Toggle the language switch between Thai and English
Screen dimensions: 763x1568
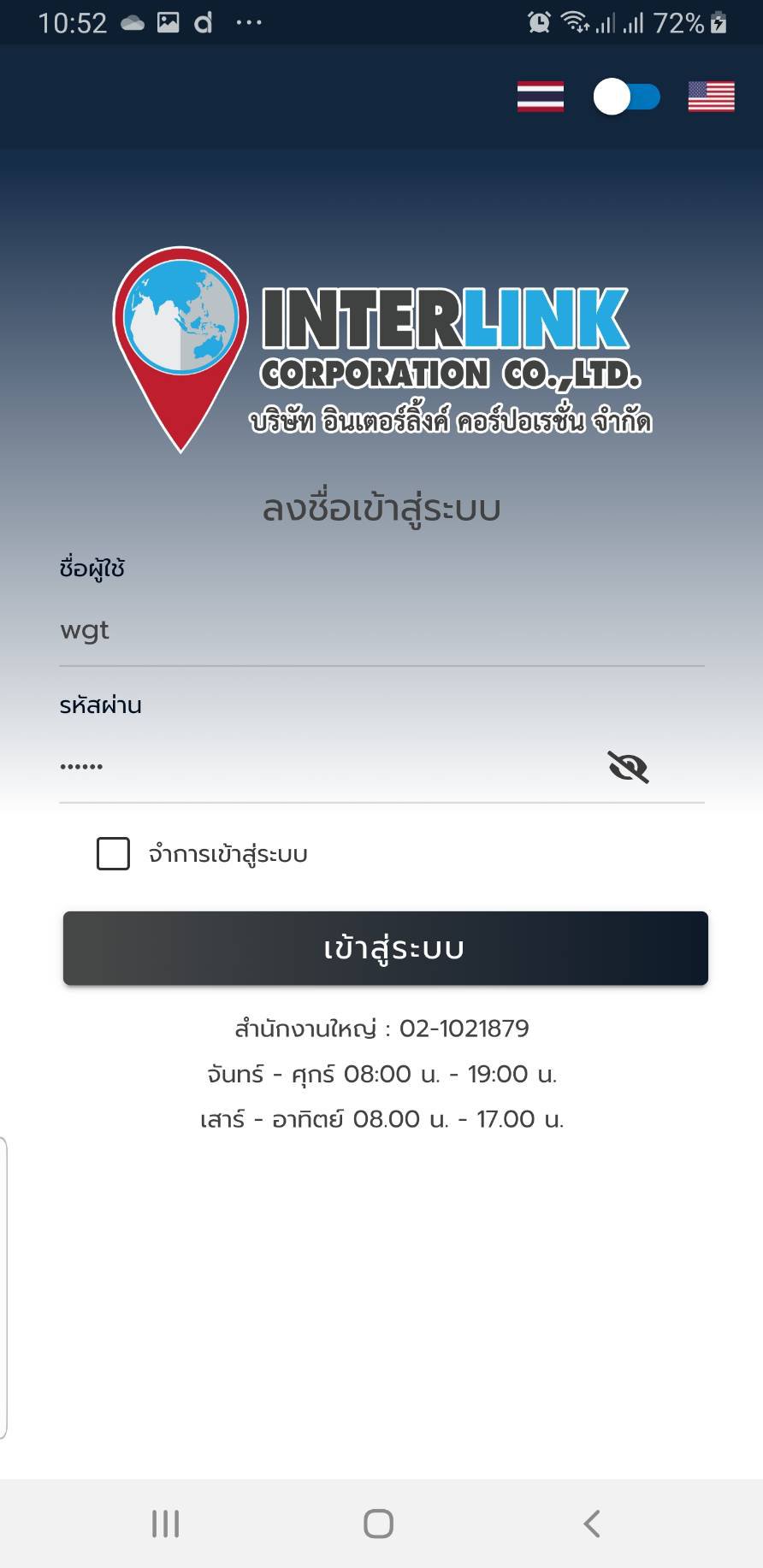tap(628, 97)
